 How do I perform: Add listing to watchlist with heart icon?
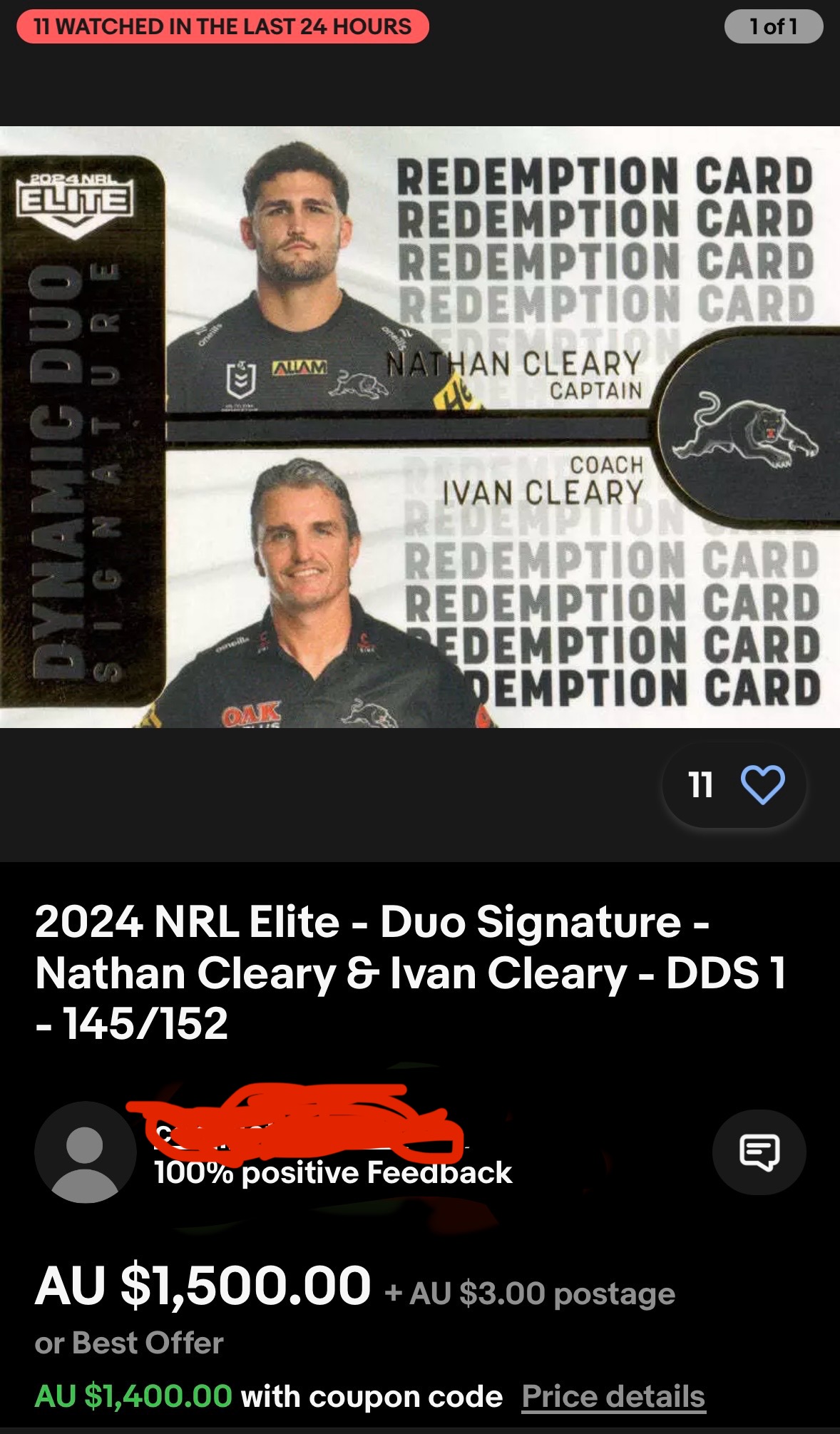tap(762, 785)
